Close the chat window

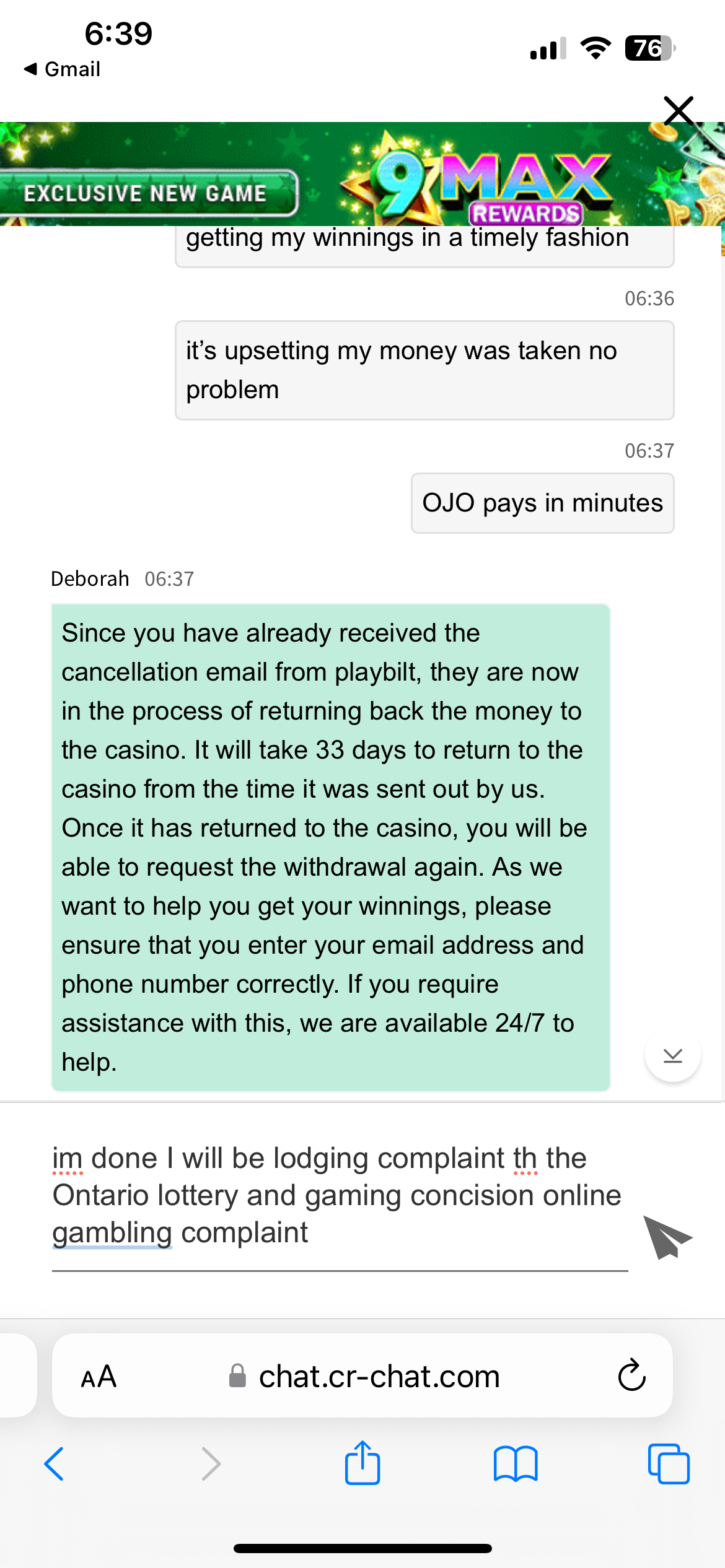[x=678, y=111]
